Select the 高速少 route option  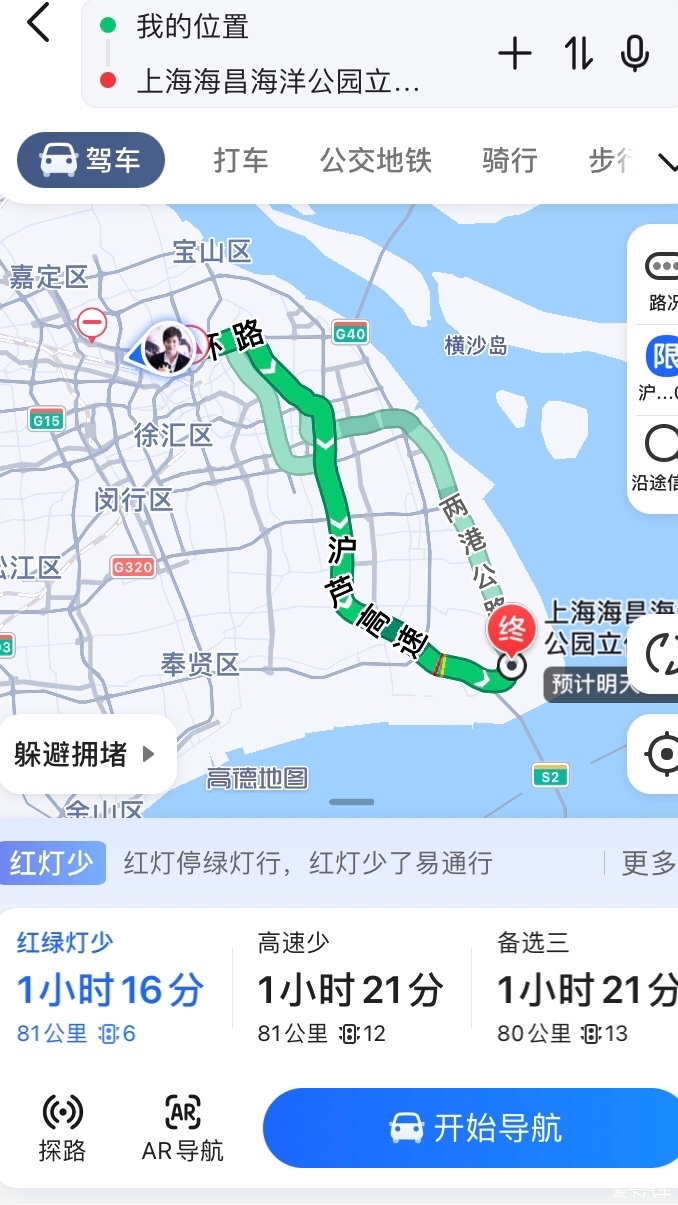coord(350,990)
